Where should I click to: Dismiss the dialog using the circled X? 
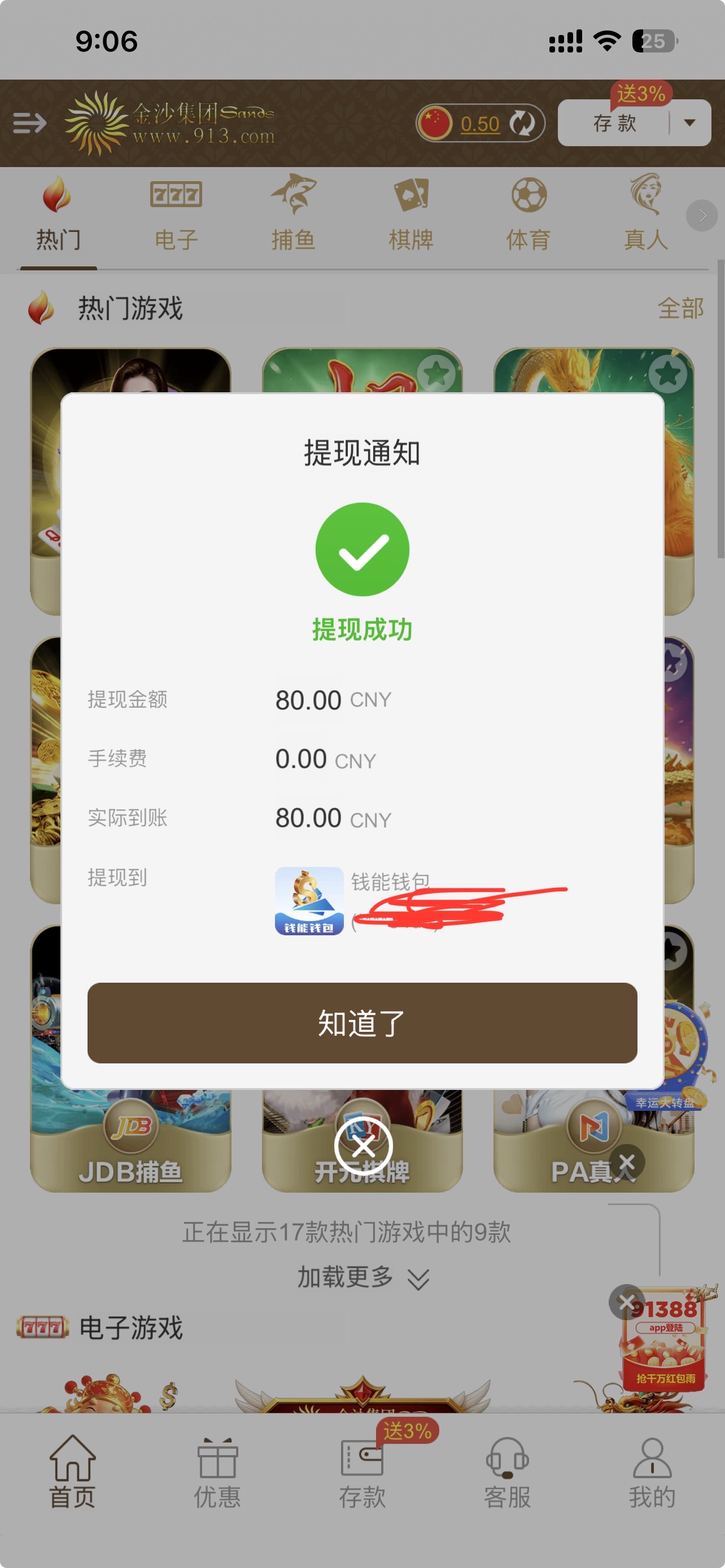[x=364, y=1147]
